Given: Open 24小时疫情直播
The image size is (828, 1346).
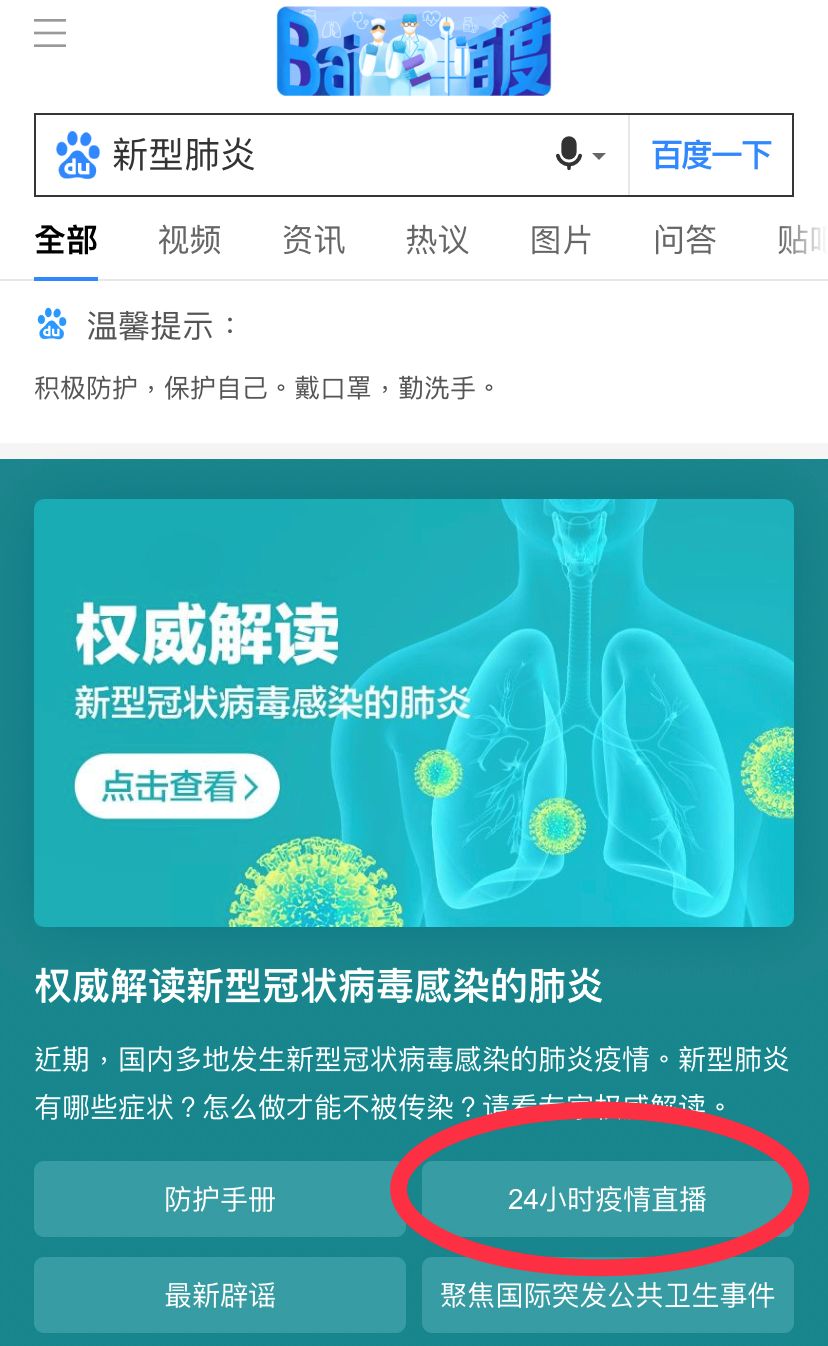Looking at the screenshot, I should [607, 1199].
